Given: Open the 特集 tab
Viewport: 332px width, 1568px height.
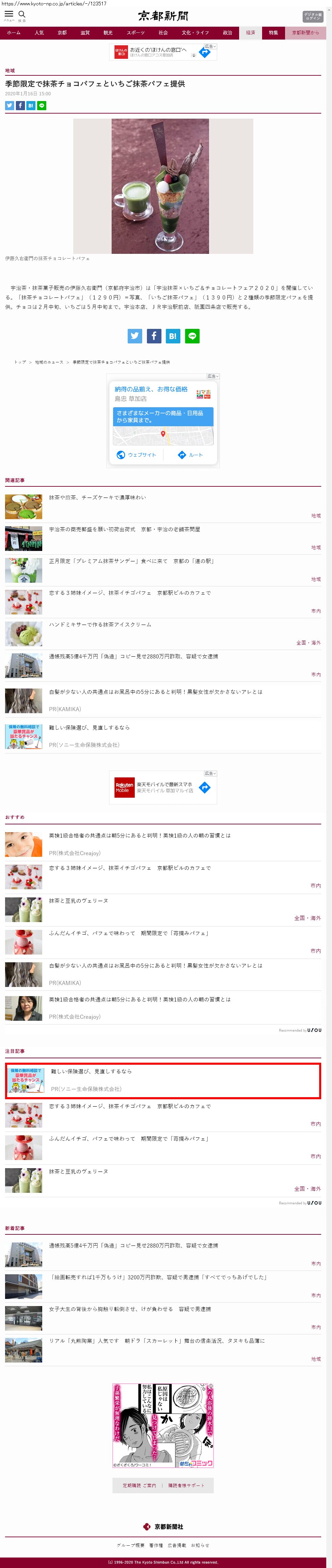Looking at the screenshot, I should 274,33.
